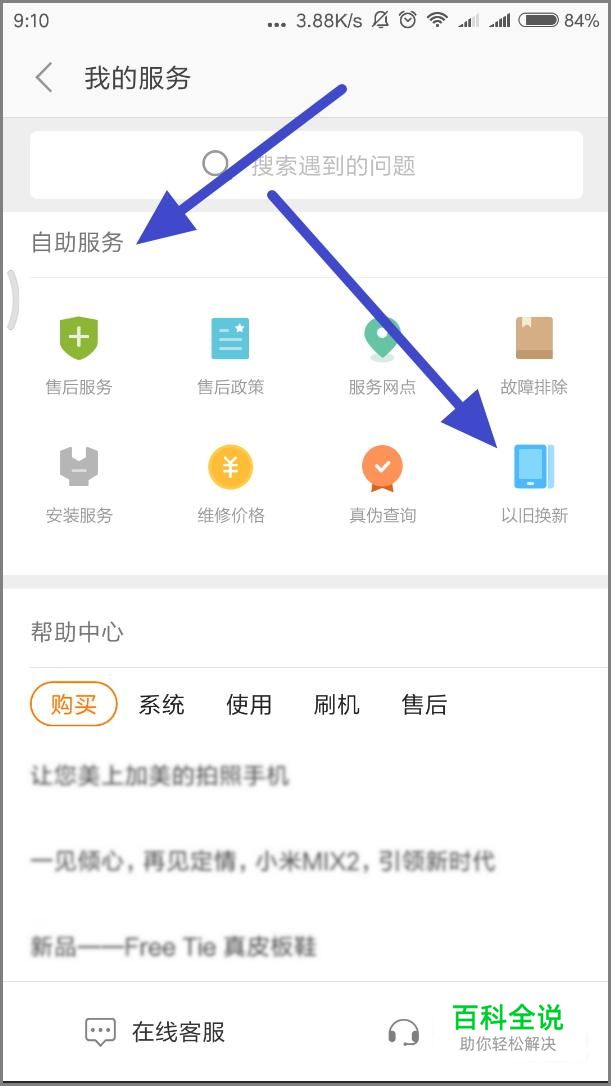Open 以旧换新 trade-in
The image size is (611, 1086).
534,484
